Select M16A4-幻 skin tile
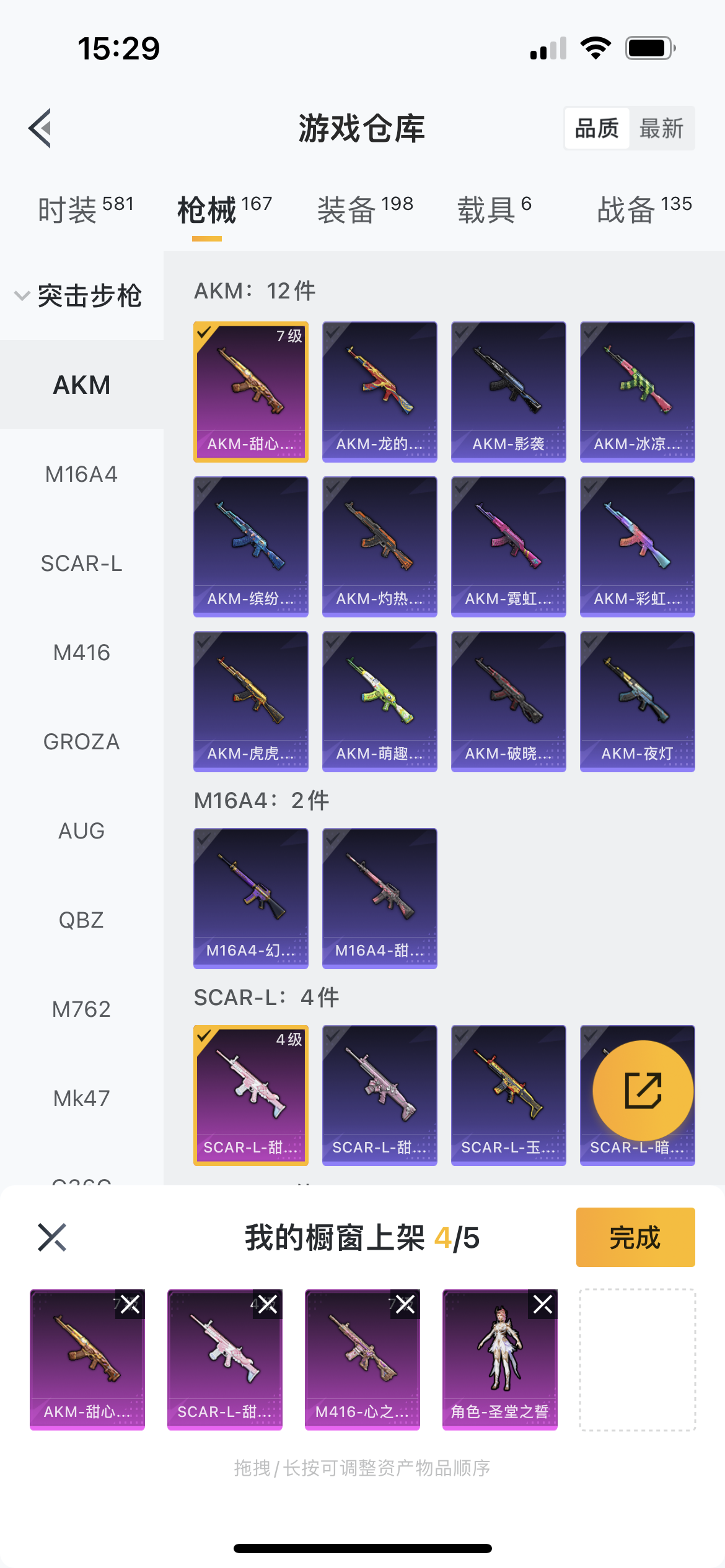This screenshot has height=1568, width=725. pos(250,898)
